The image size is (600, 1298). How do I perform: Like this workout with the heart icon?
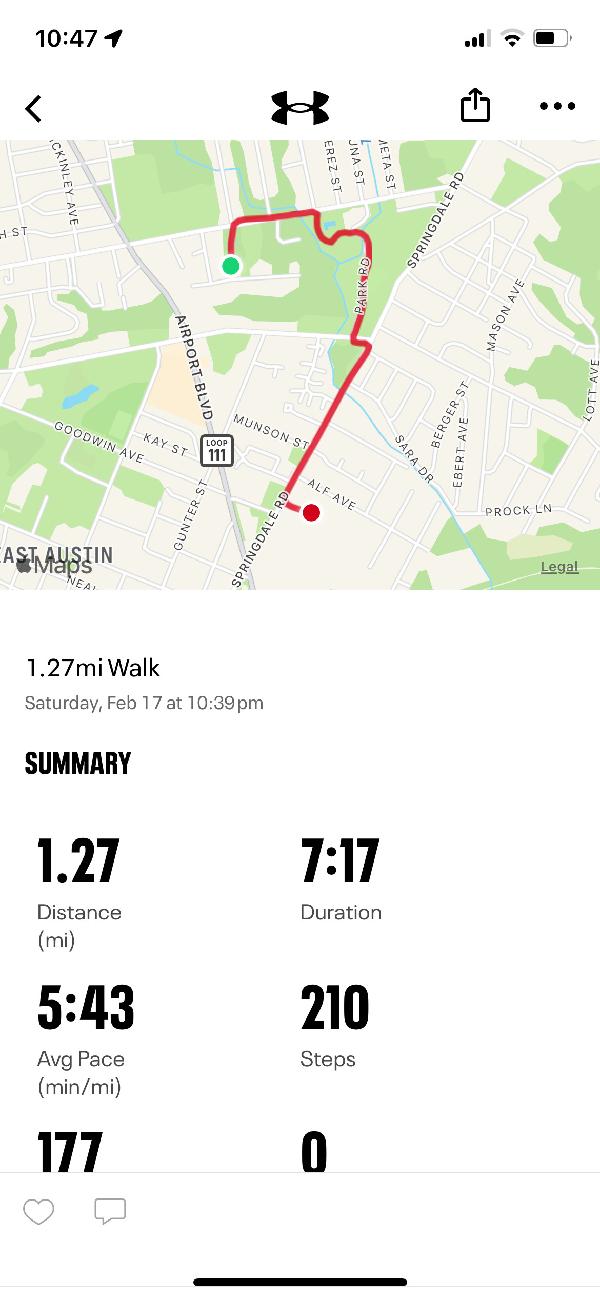pos(38,1212)
